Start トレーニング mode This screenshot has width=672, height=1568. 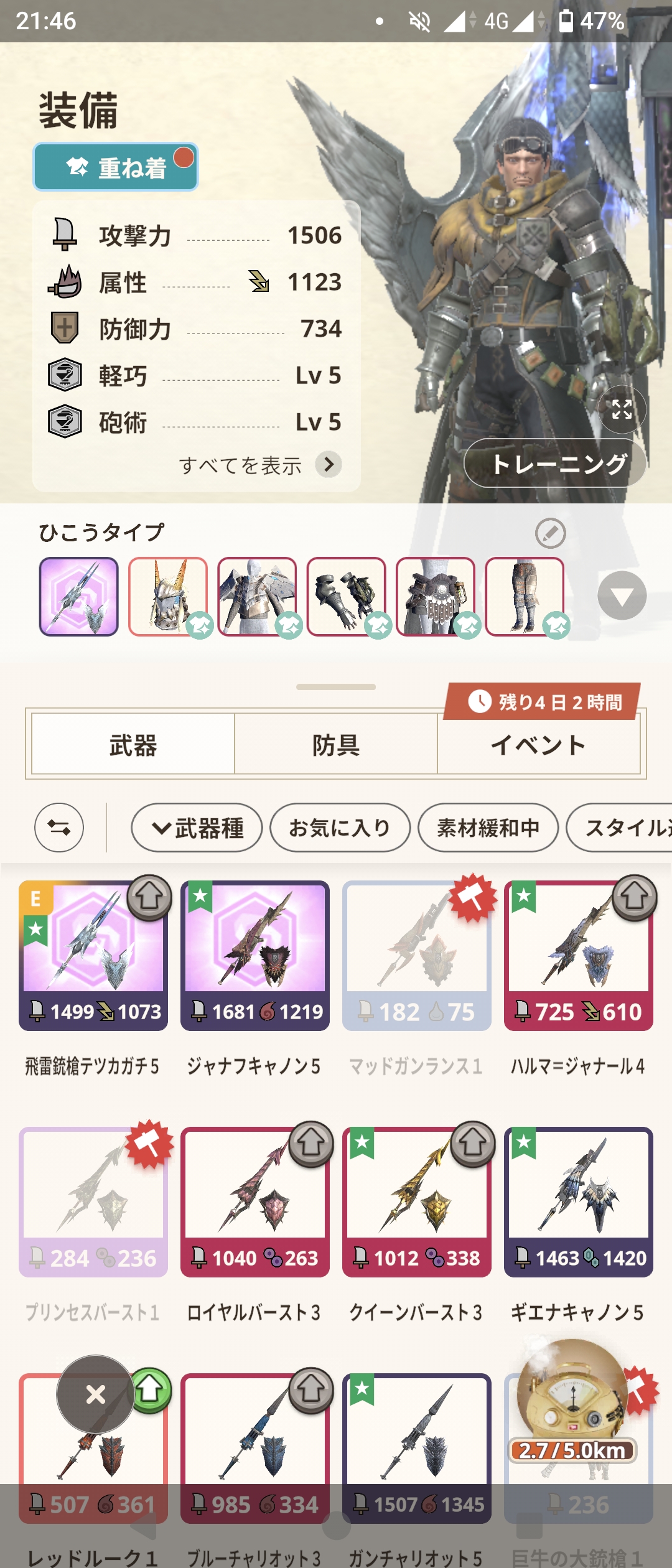(555, 464)
